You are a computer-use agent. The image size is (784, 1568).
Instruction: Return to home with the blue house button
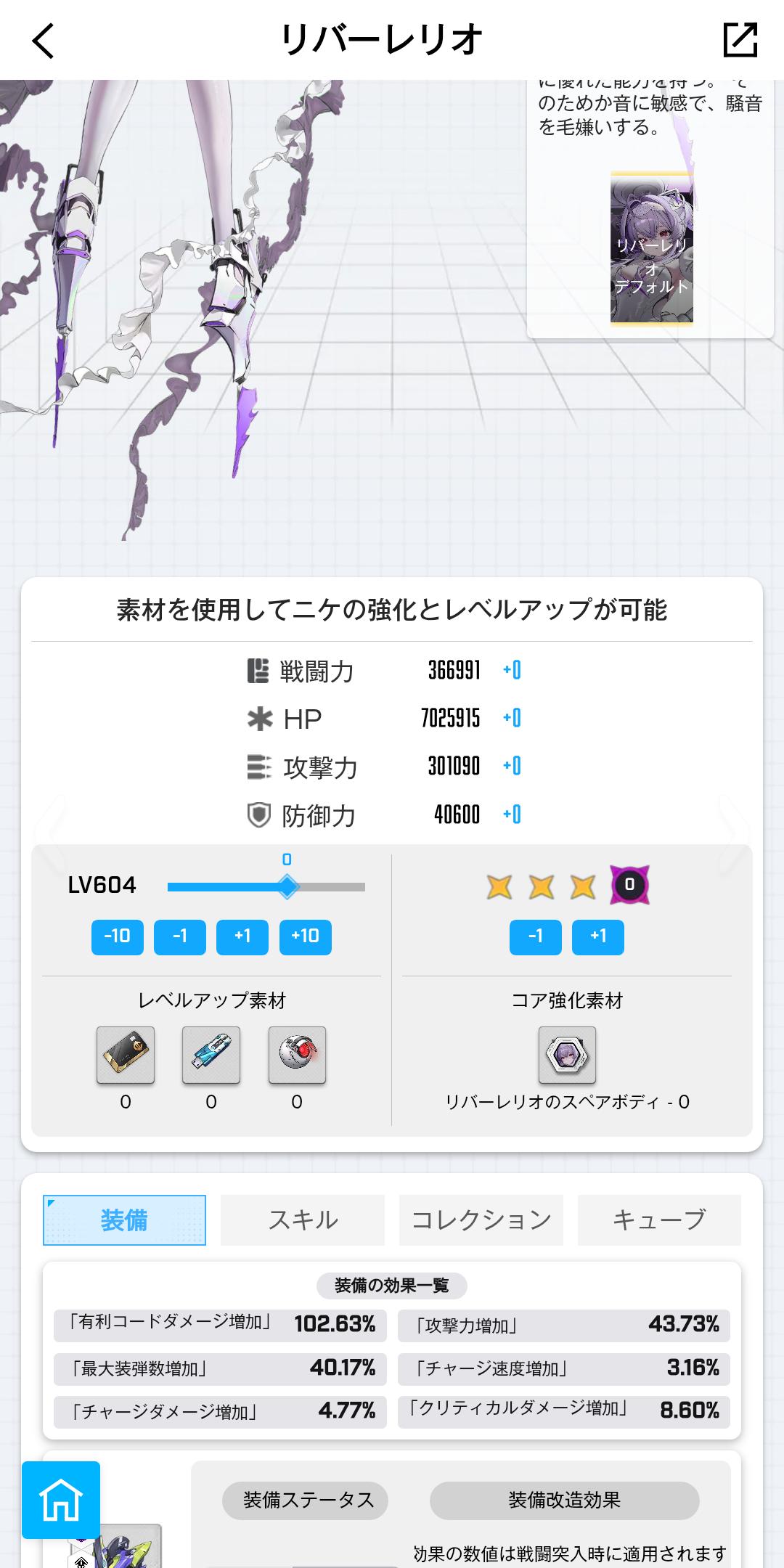61,1500
